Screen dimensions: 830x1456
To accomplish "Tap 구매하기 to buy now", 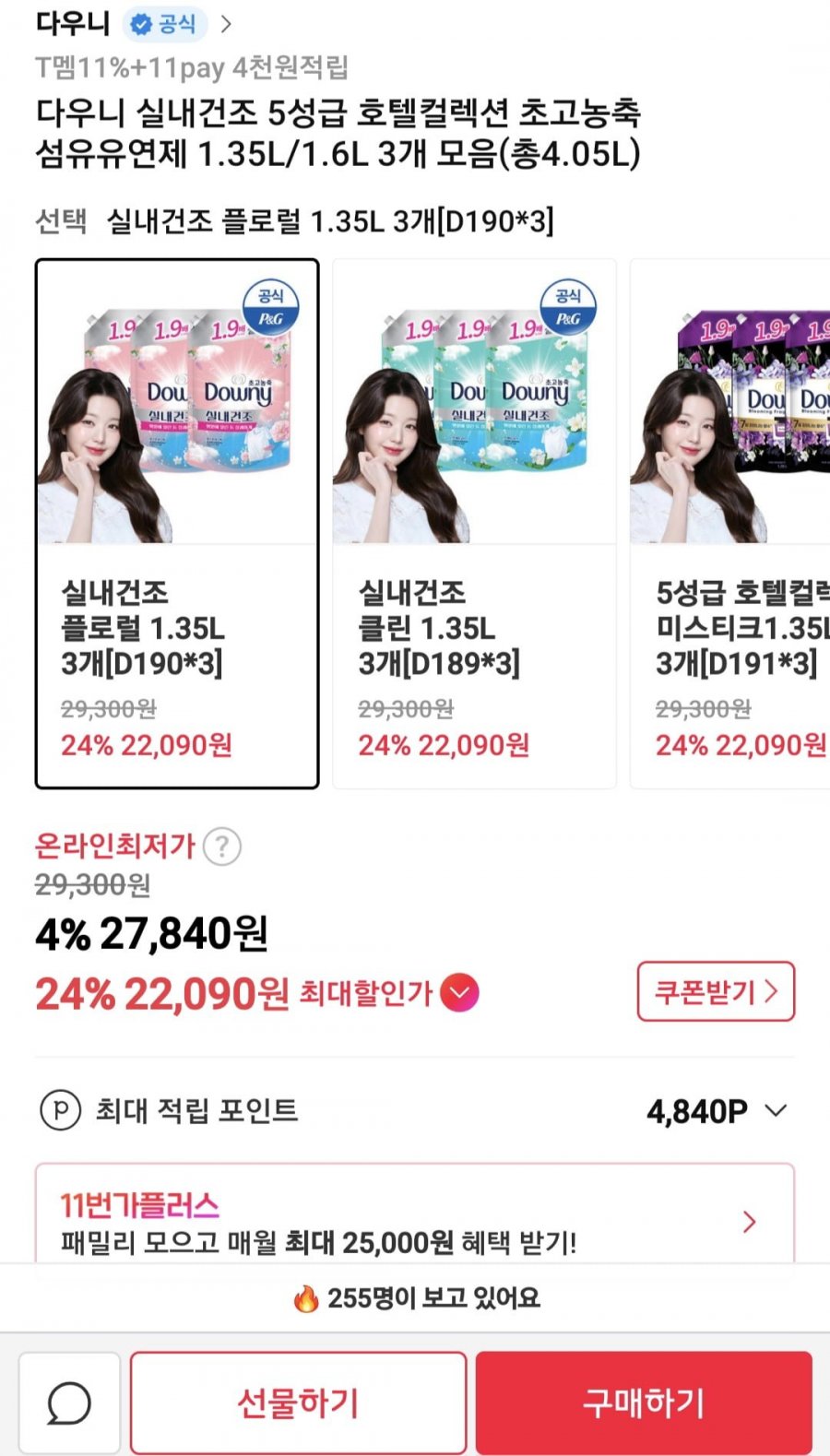I will pyautogui.click(x=644, y=1403).
